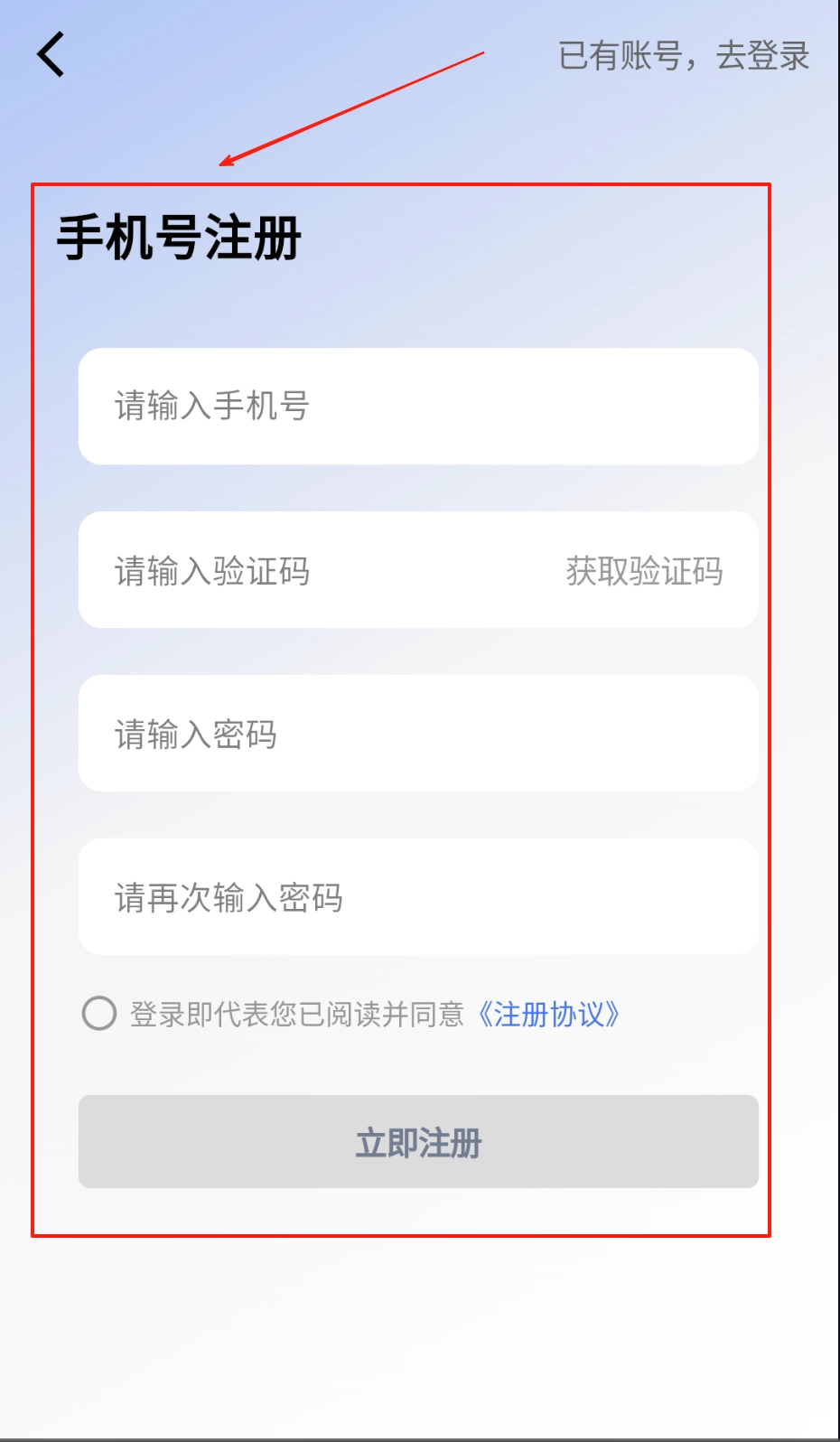Focus the 请输入密码 password field
The height and width of the screenshot is (1442, 840).
click(417, 734)
